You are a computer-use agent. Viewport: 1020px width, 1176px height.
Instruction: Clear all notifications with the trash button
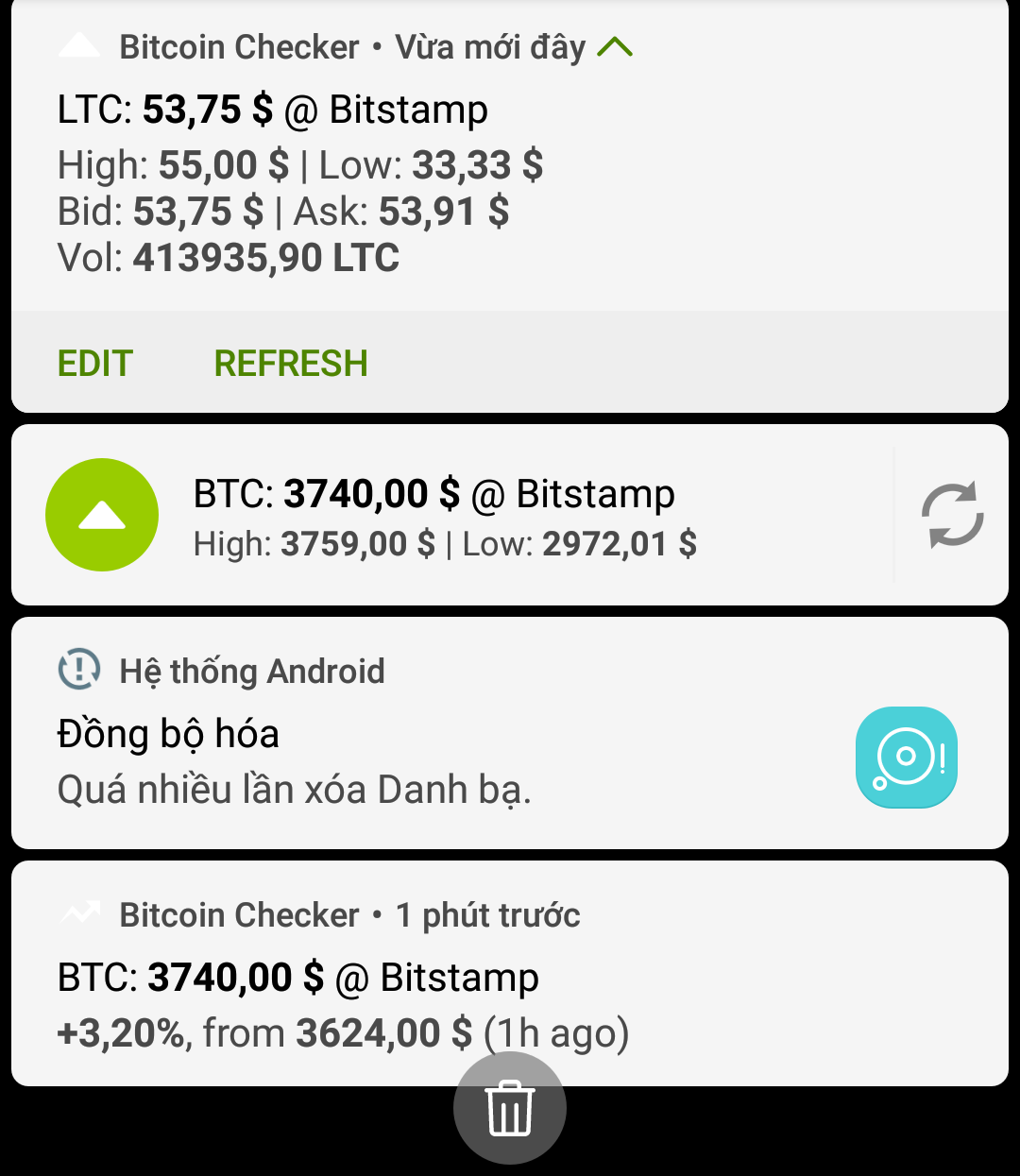[510, 1108]
